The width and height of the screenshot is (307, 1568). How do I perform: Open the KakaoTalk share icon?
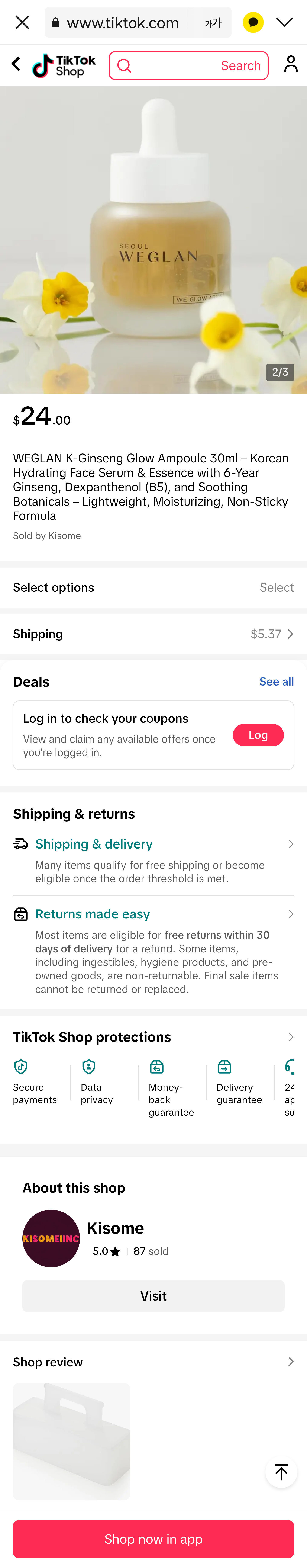pyautogui.click(x=253, y=23)
